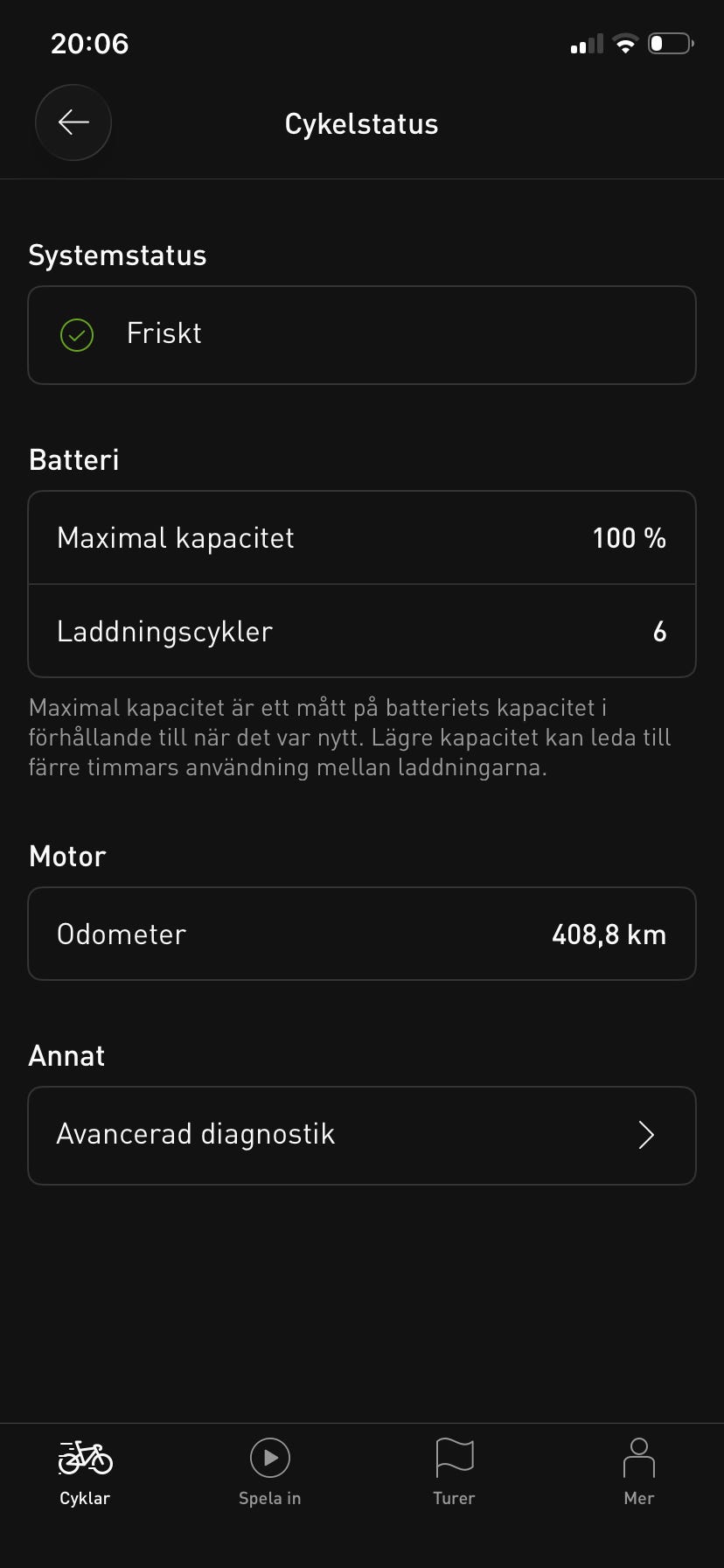
Task: Go back using the arrow button
Action: 73,122
